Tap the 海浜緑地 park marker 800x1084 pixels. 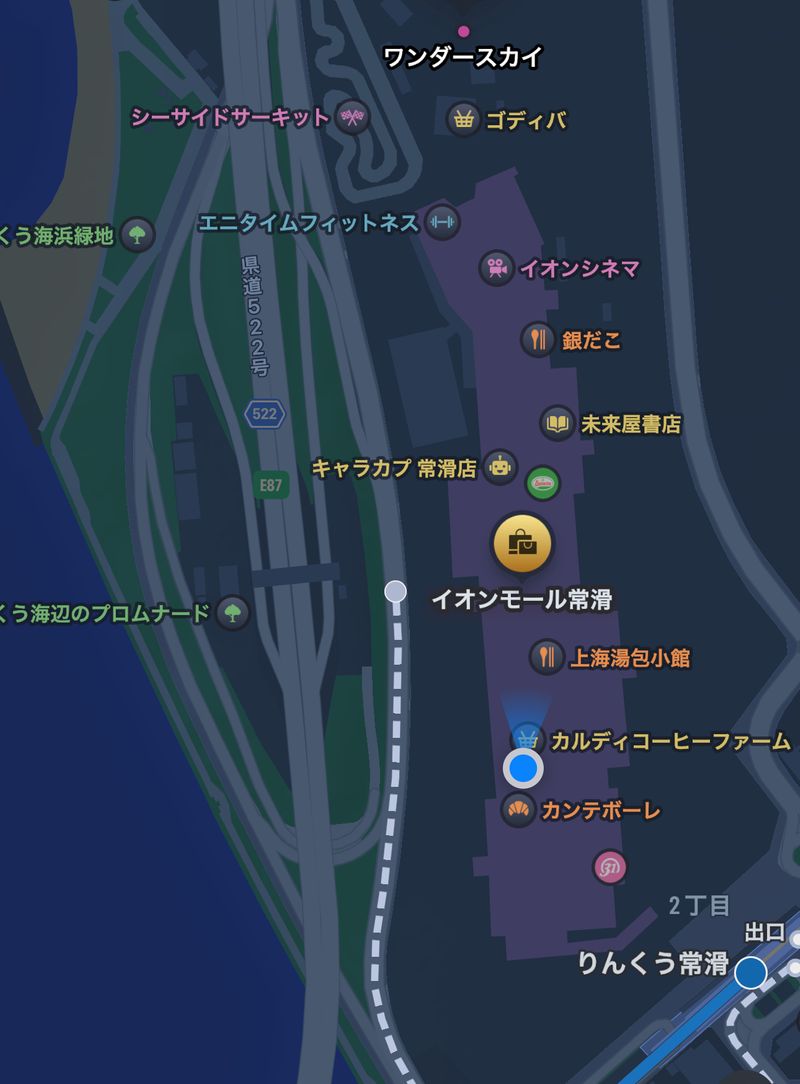137,235
